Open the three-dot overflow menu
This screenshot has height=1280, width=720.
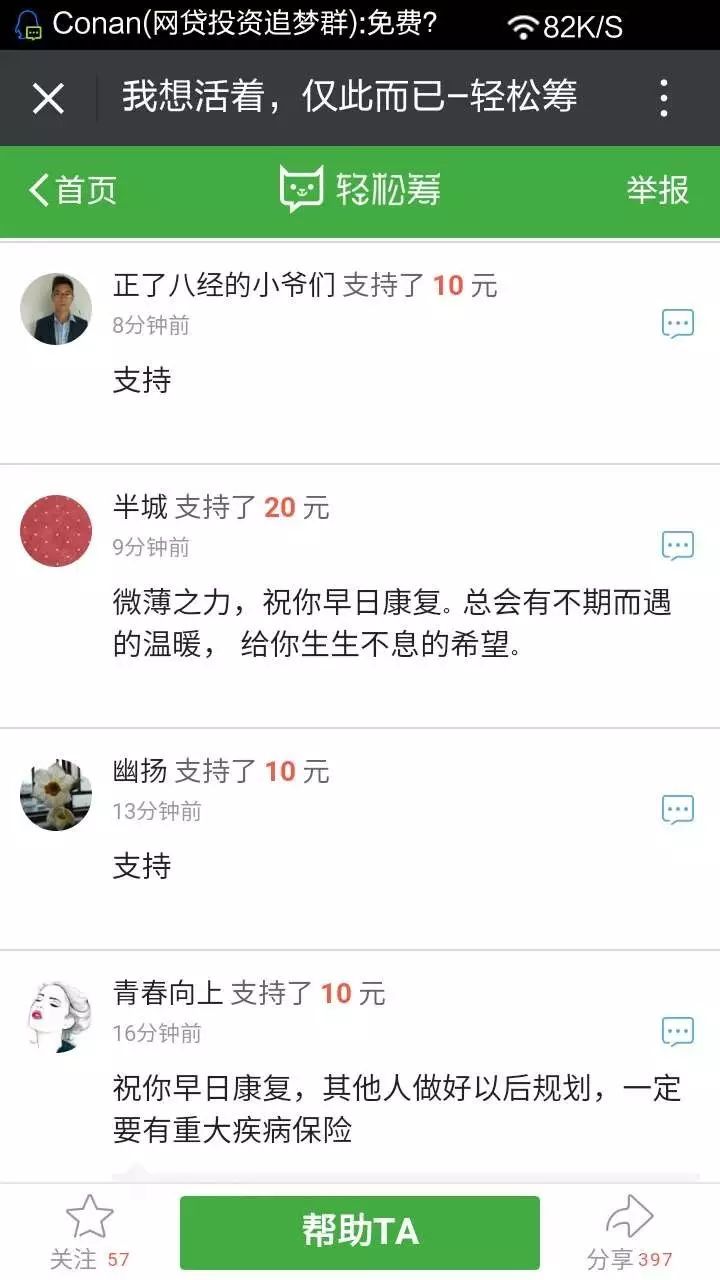[664, 98]
